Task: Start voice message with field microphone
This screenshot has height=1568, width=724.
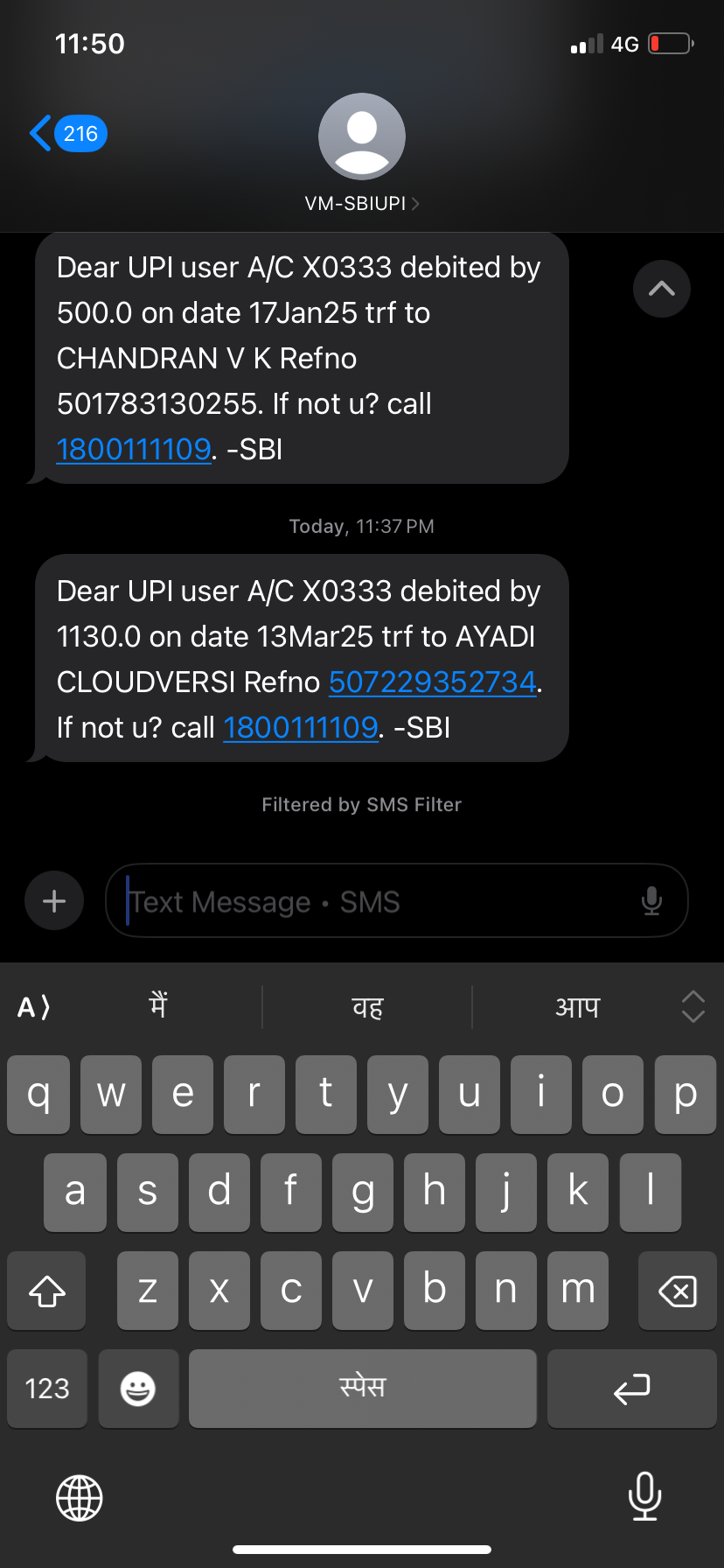Action: (x=651, y=901)
